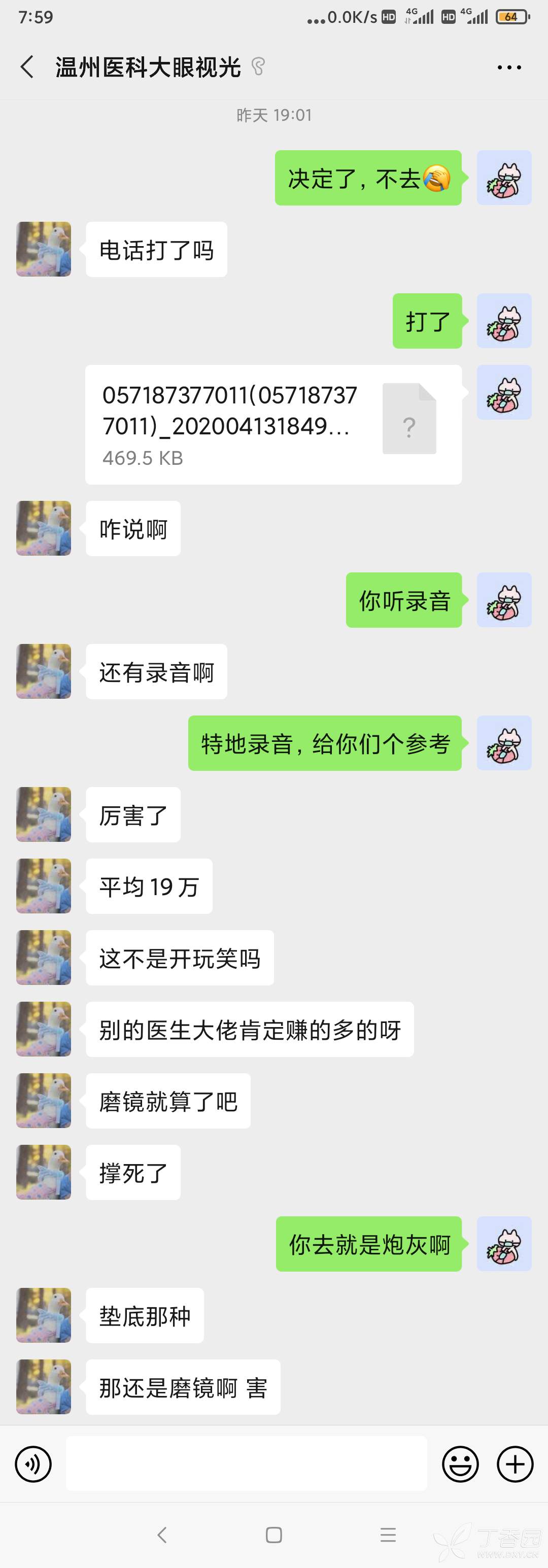The image size is (548, 1568).
Task: Tap the system back button
Action: coord(162,1535)
